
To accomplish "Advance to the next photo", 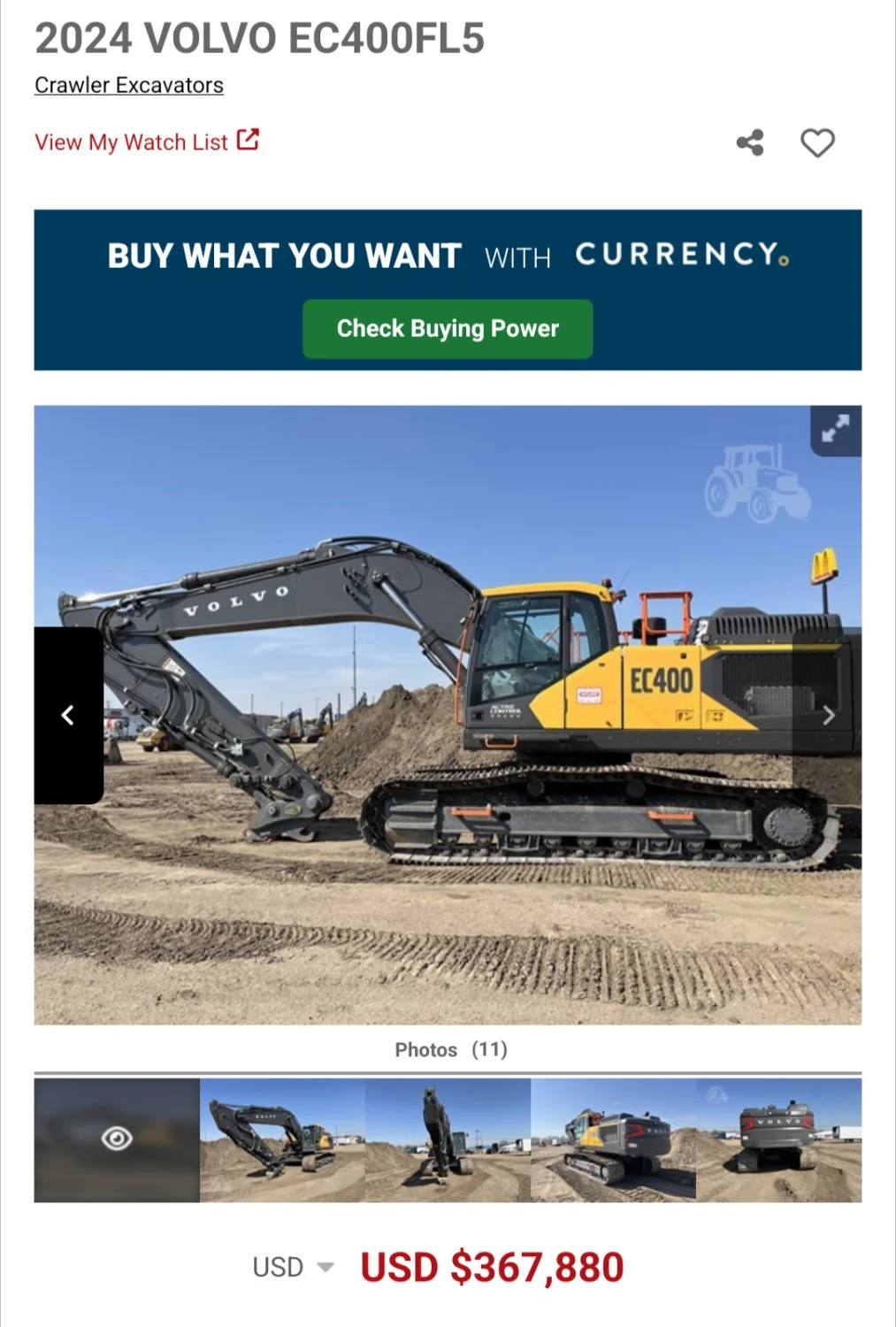I will click(x=828, y=715).
